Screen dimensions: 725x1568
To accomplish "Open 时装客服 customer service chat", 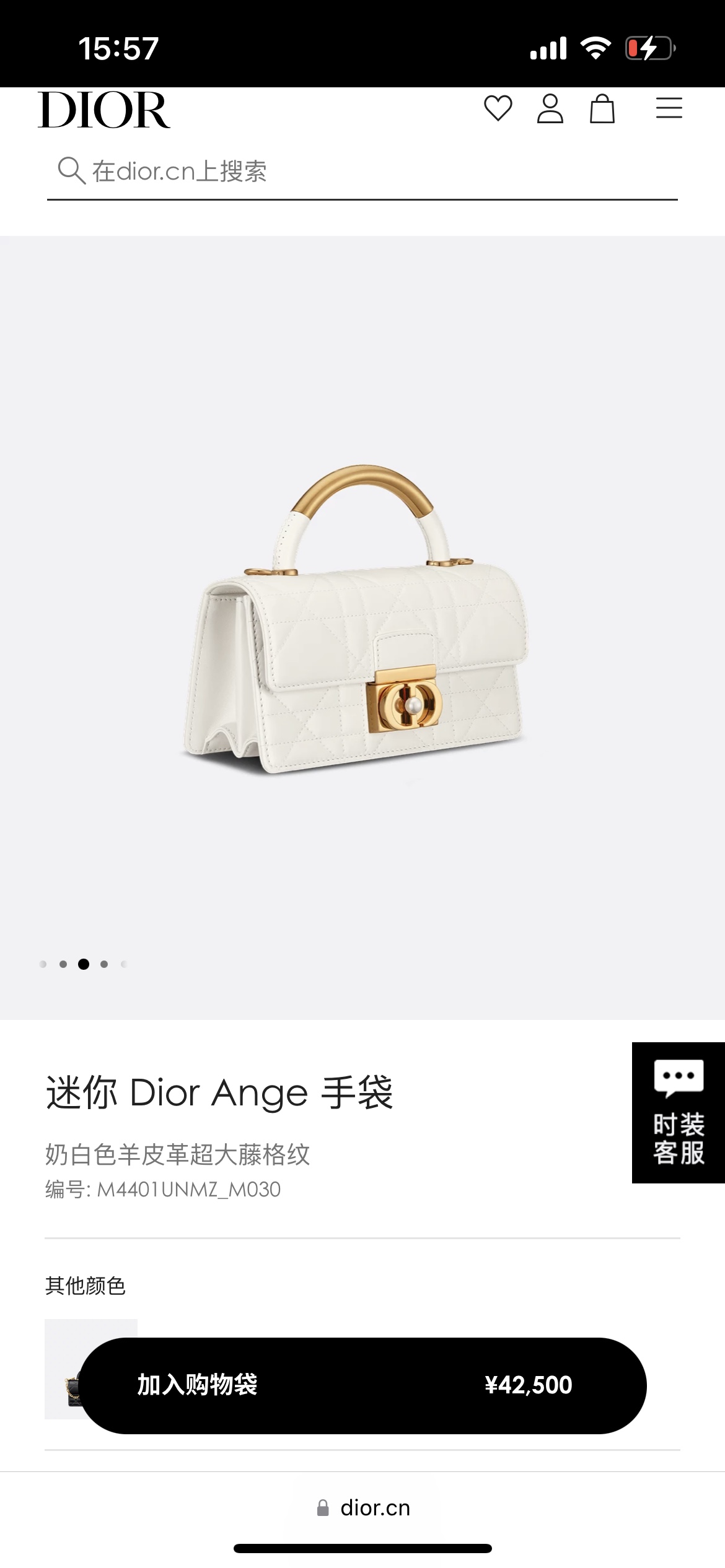I will (x=678, y=1112).
